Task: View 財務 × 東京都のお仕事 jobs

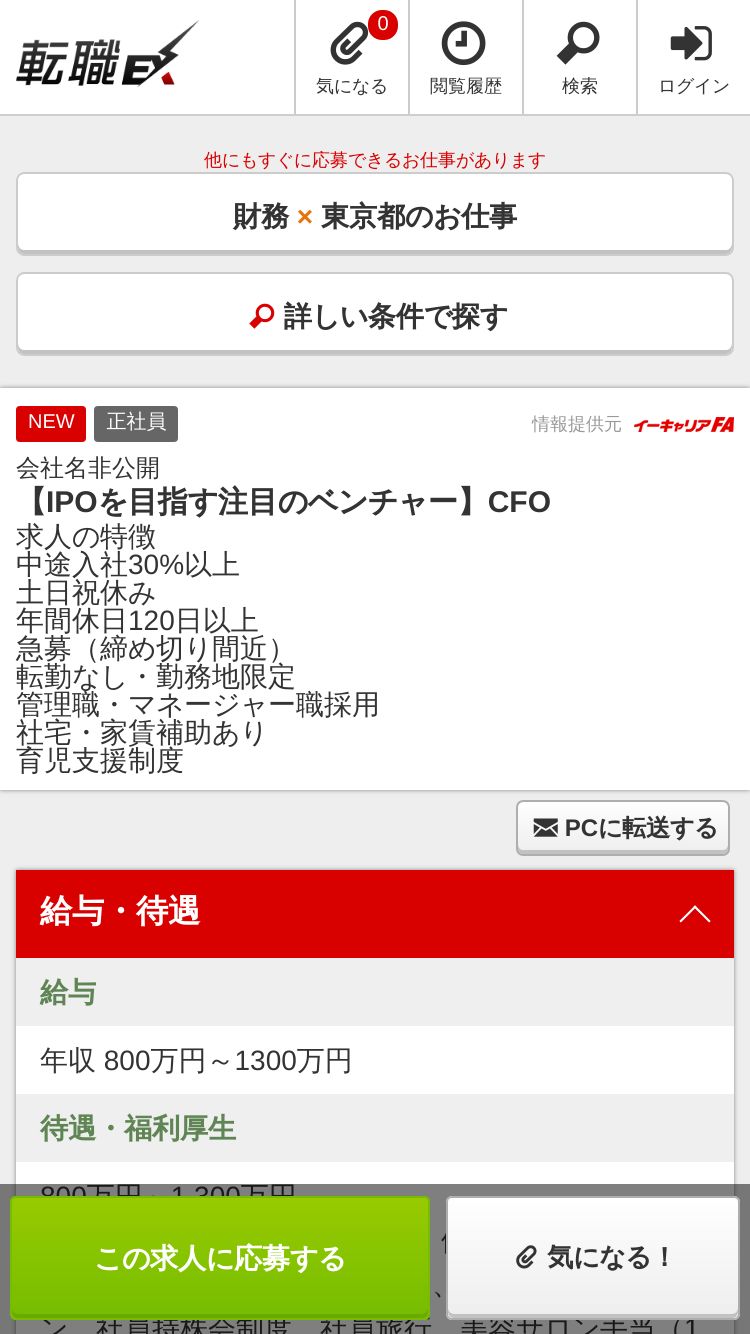Action: pyautogui.click(x=375, y=213)
